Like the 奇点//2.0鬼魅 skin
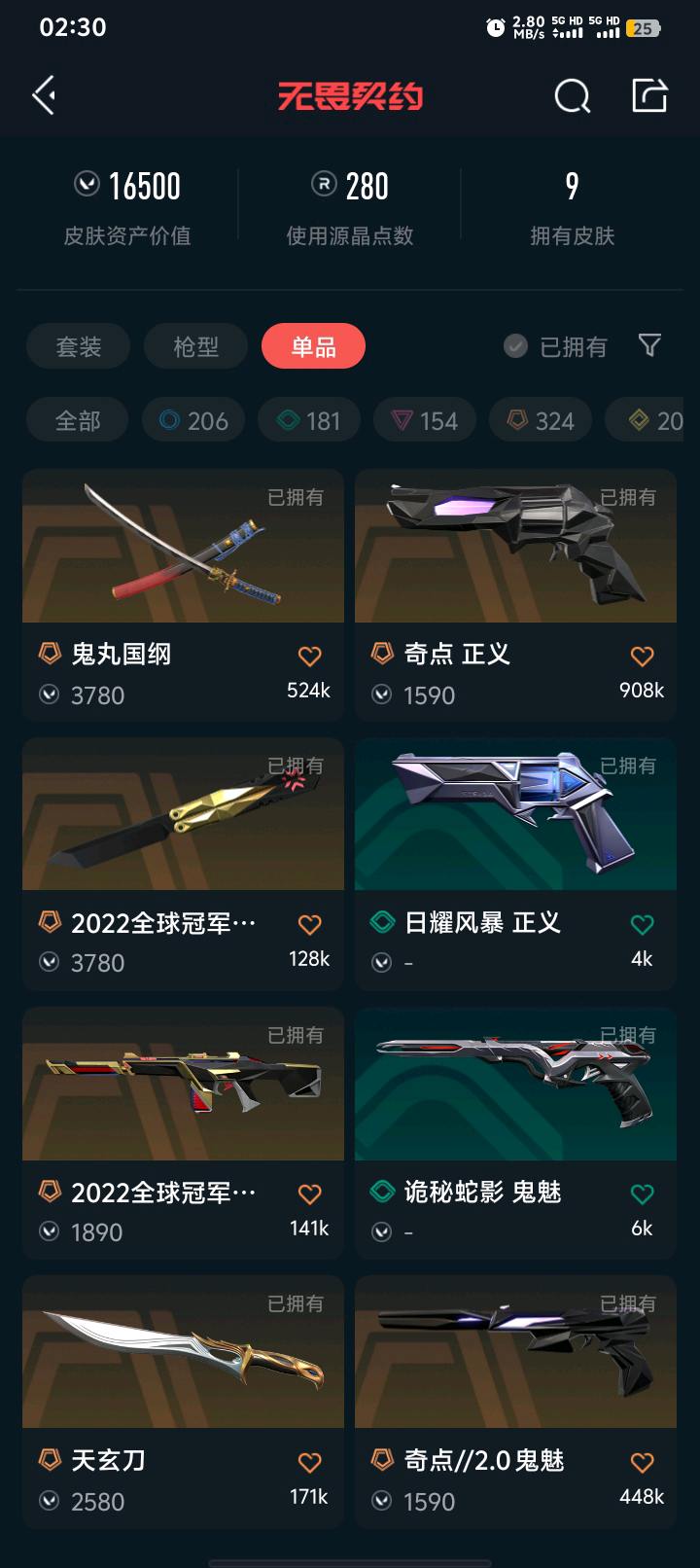Viewport: 700px width, 1568px height. pos(642,1463)
